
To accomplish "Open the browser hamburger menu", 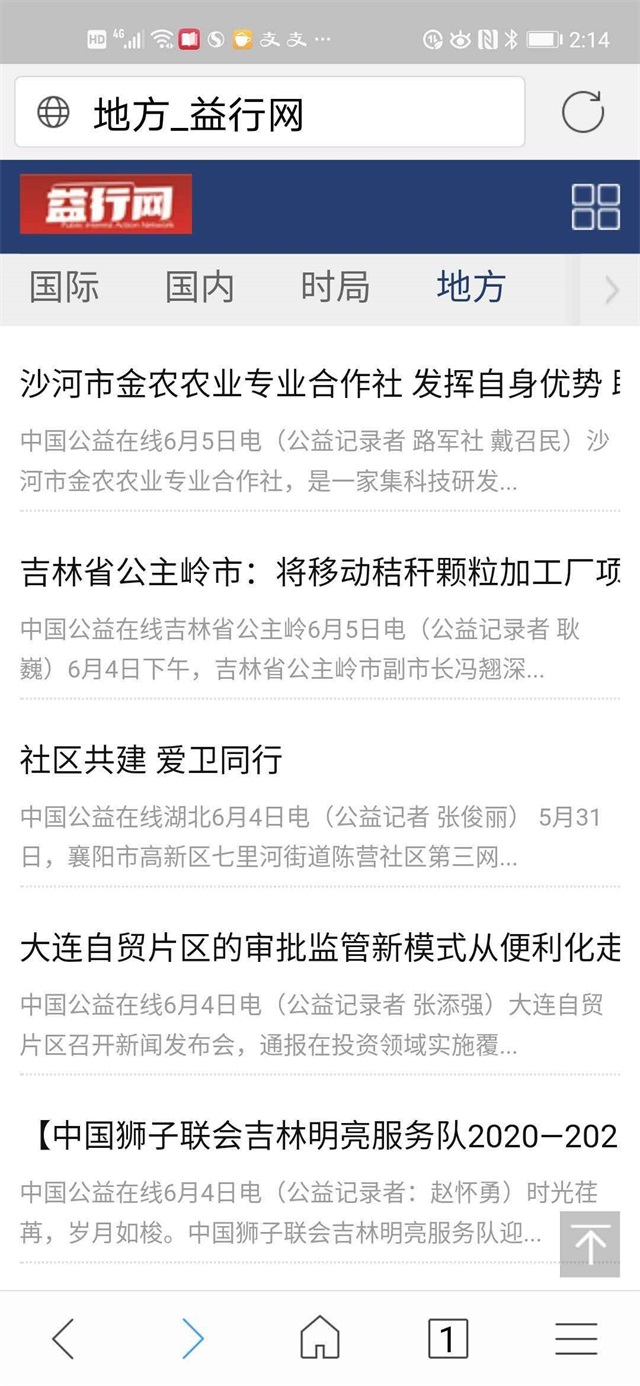I will [576, 1338].
